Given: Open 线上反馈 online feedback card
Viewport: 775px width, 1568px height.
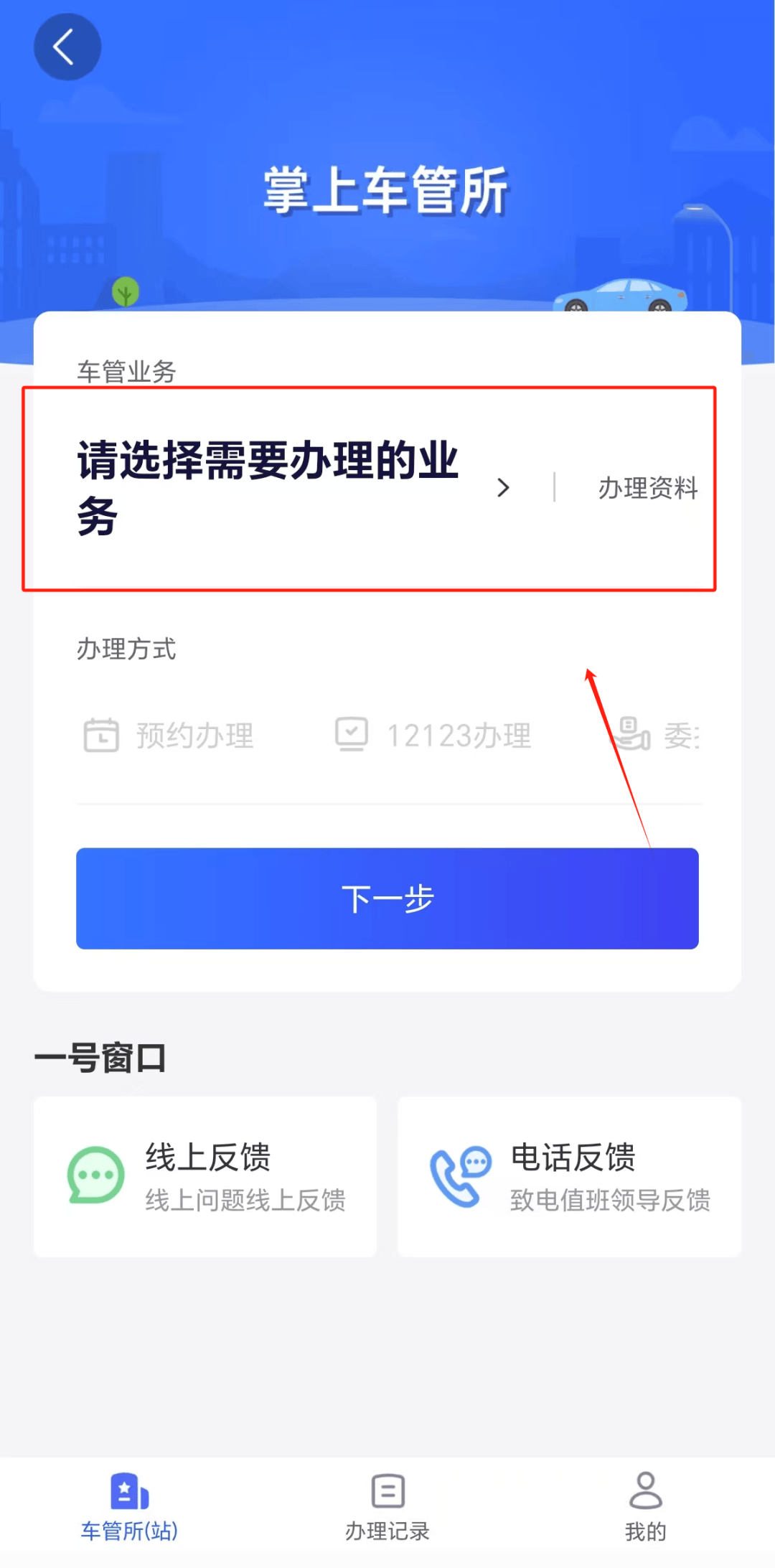Looking at the screenshot, I should point(205,1176).
